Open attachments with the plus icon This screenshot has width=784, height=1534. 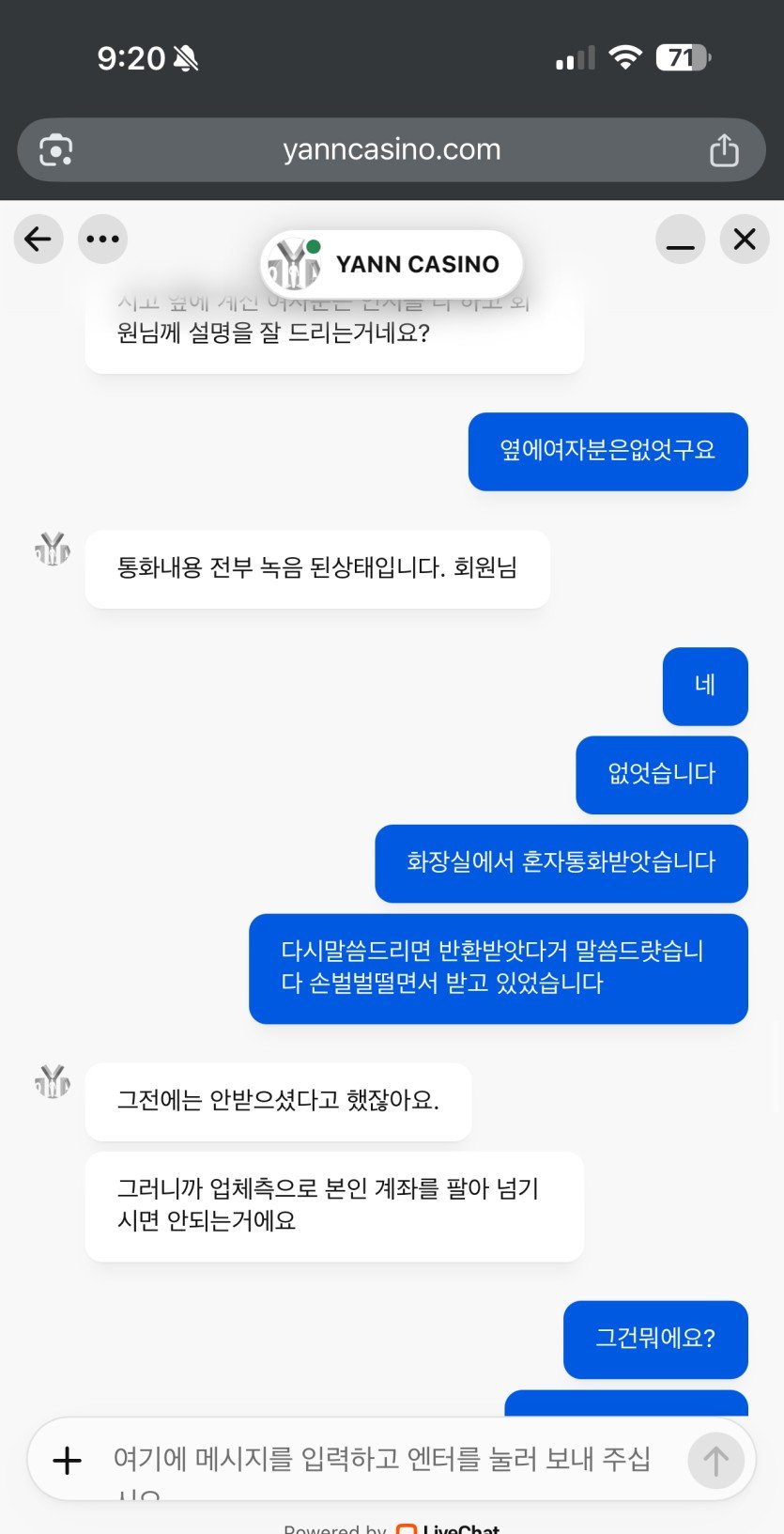coord(68,1461)
